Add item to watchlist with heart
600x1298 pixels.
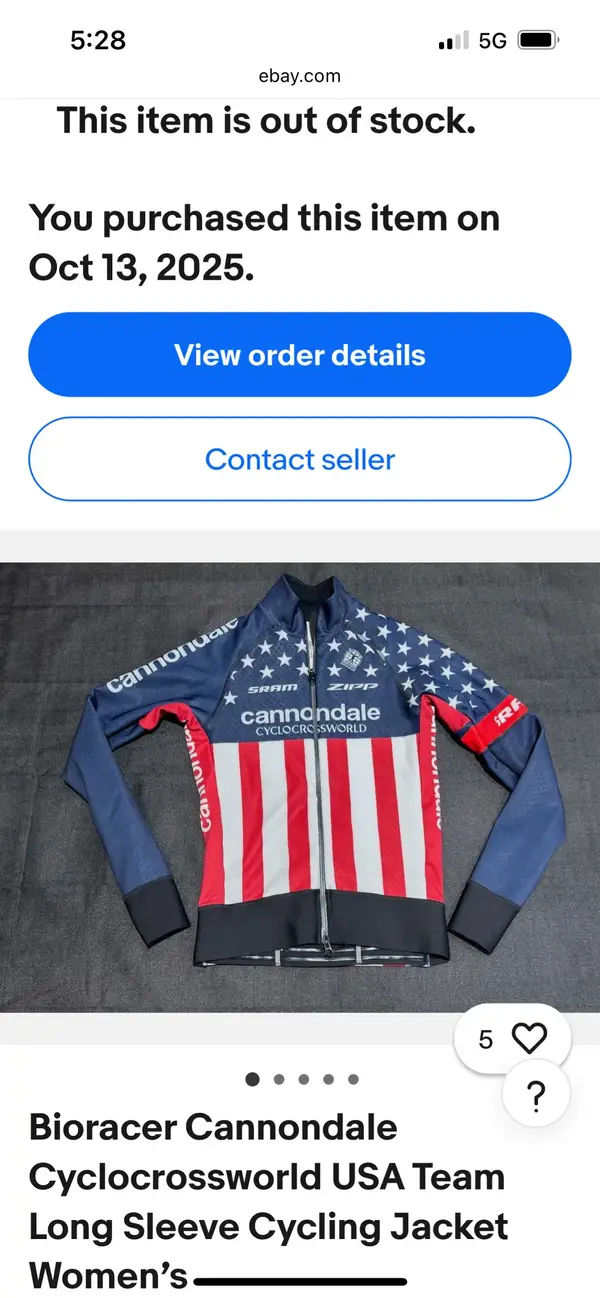tap(528, 1040)
